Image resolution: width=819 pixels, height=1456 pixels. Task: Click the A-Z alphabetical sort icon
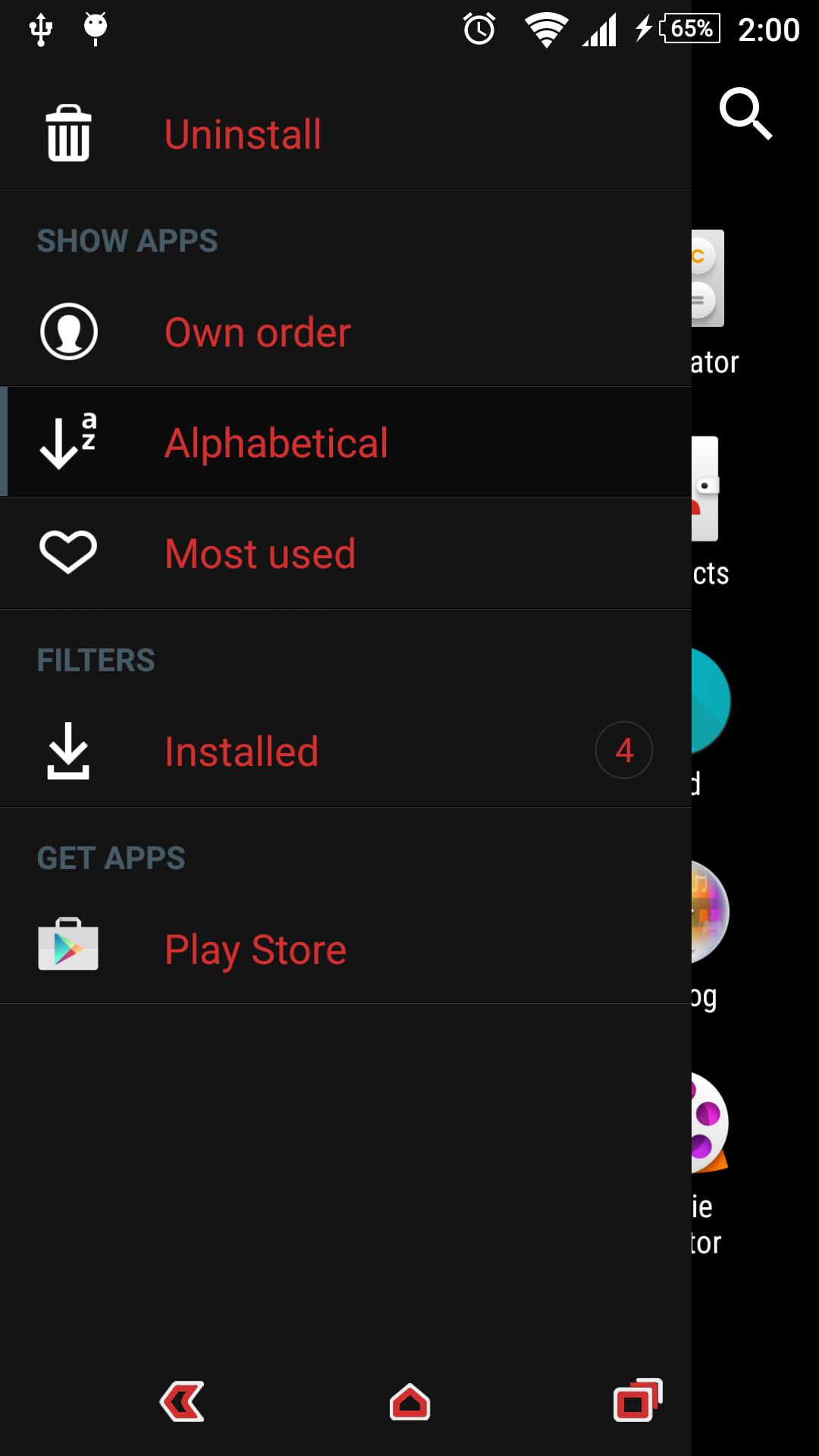68,442
